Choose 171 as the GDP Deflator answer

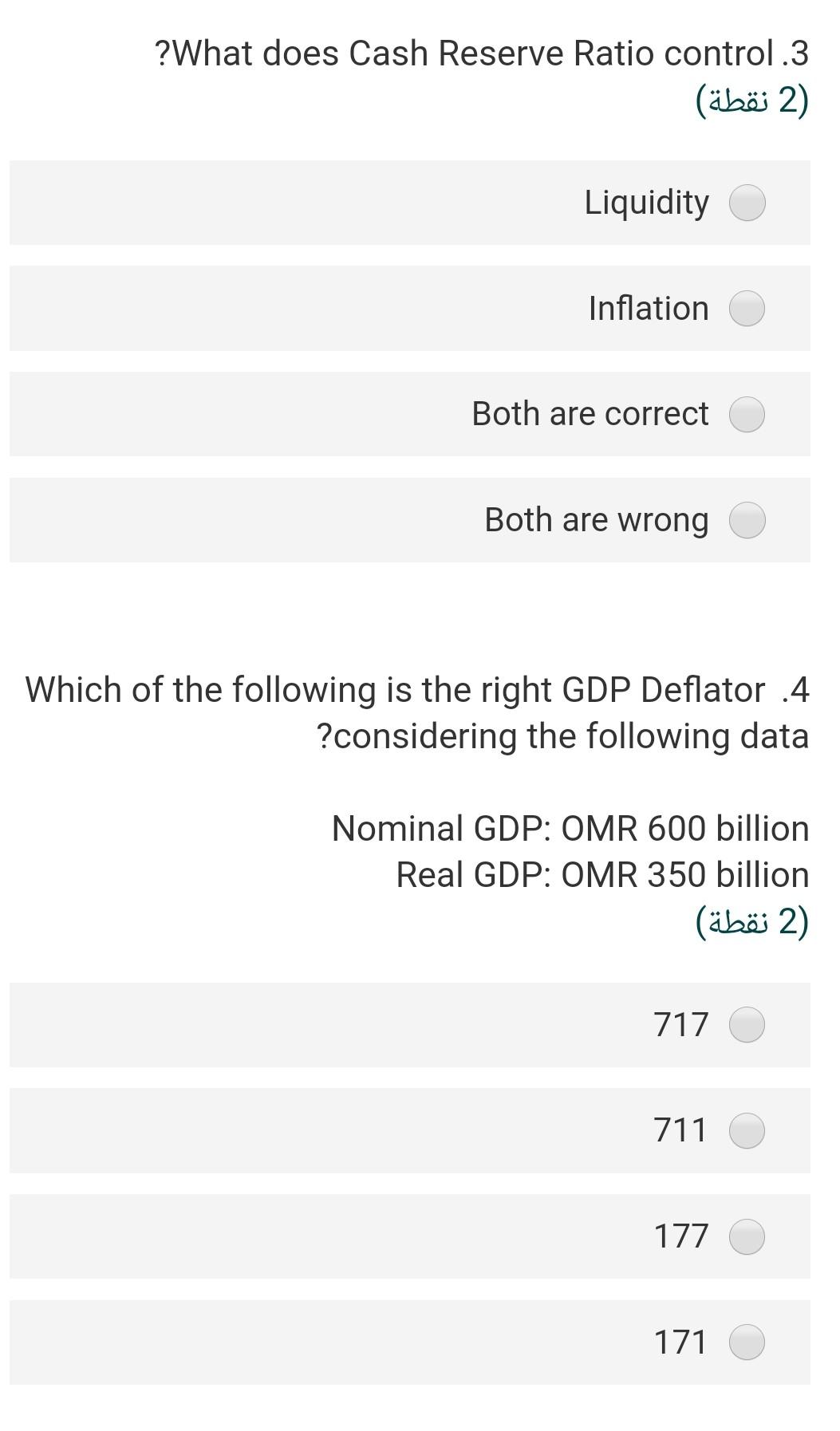click(747, 1343)
